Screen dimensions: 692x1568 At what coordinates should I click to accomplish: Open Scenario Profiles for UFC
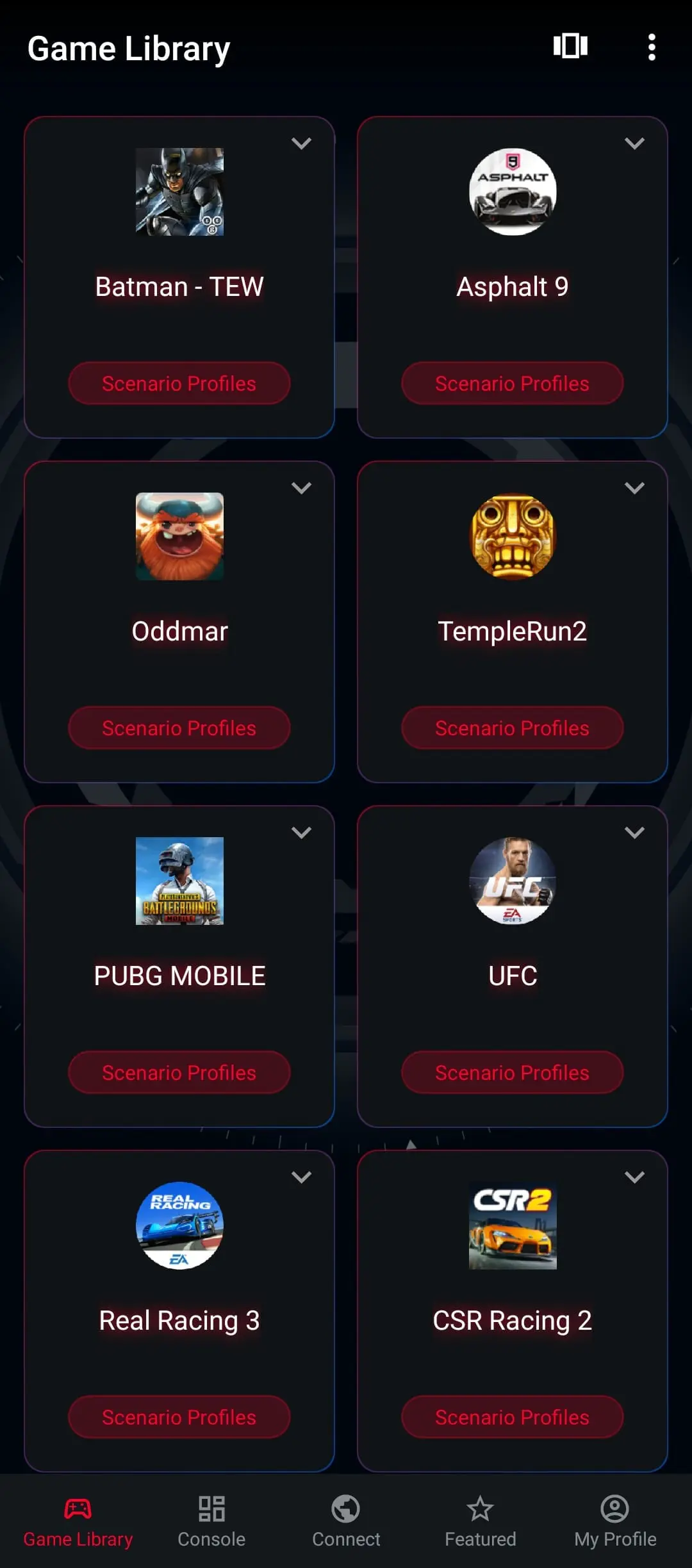point(513,1072)
